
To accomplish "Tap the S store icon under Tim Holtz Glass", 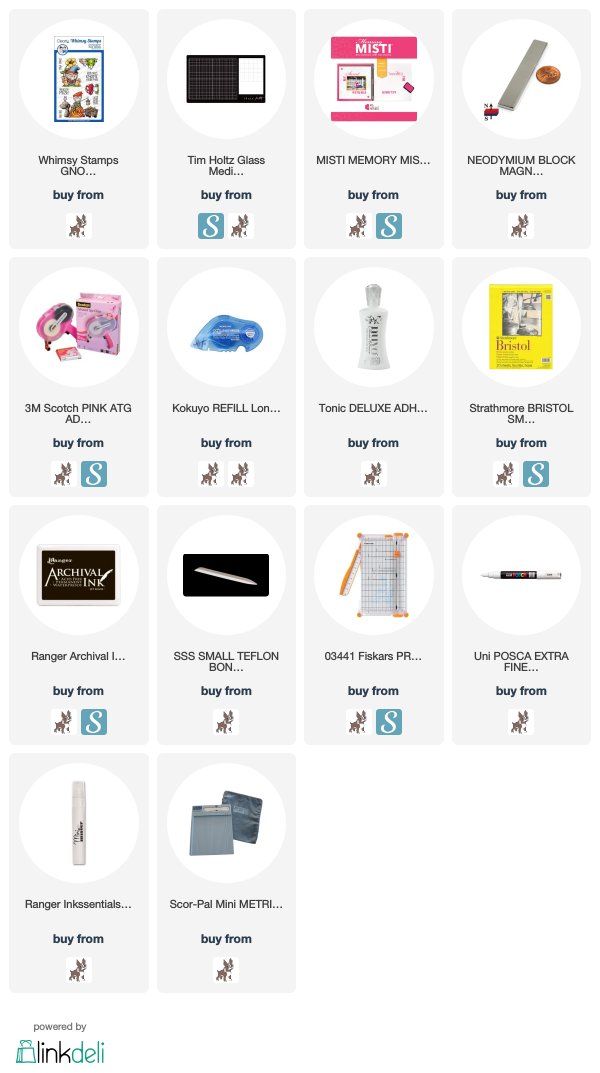I will point(211,226).
